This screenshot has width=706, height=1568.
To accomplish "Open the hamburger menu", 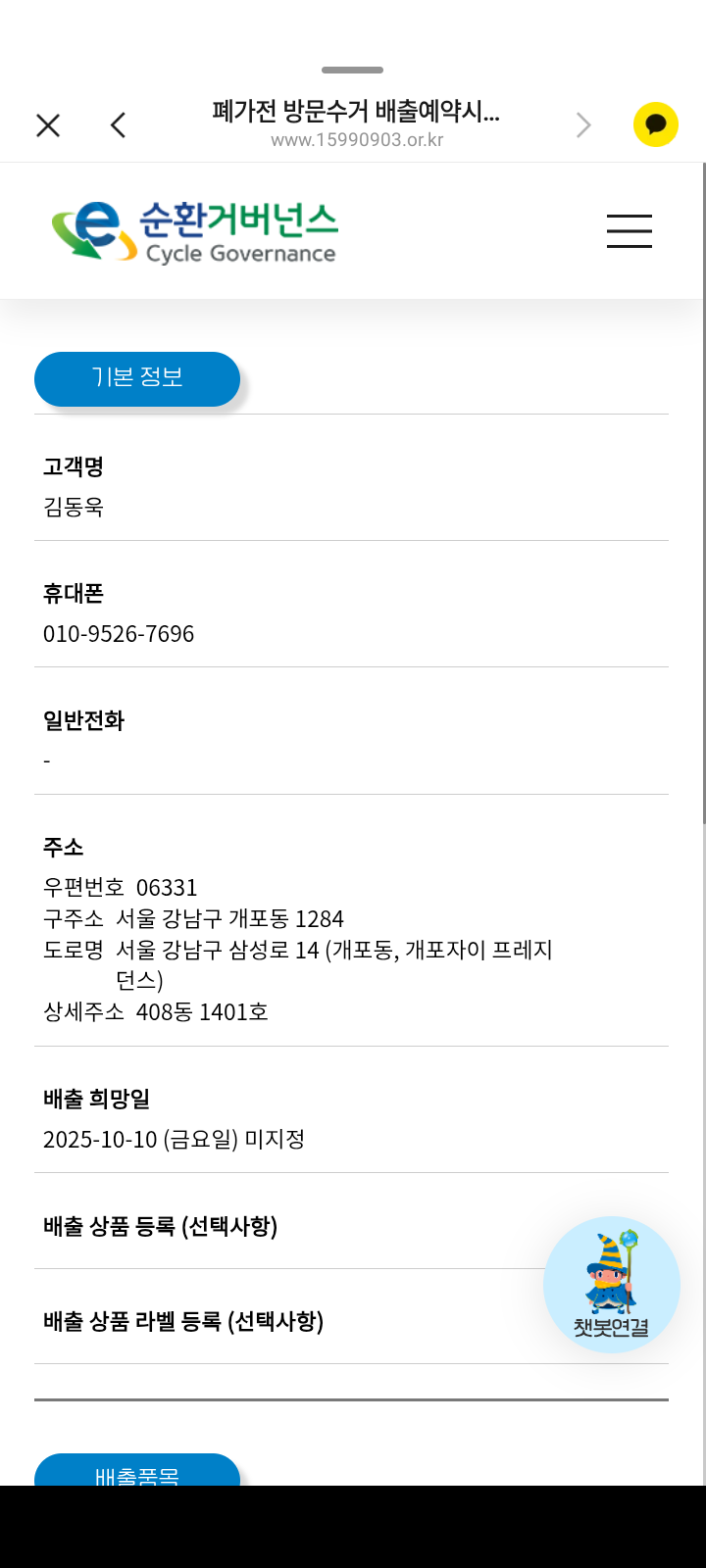I will pyautogui.click(x=630, y=231).
